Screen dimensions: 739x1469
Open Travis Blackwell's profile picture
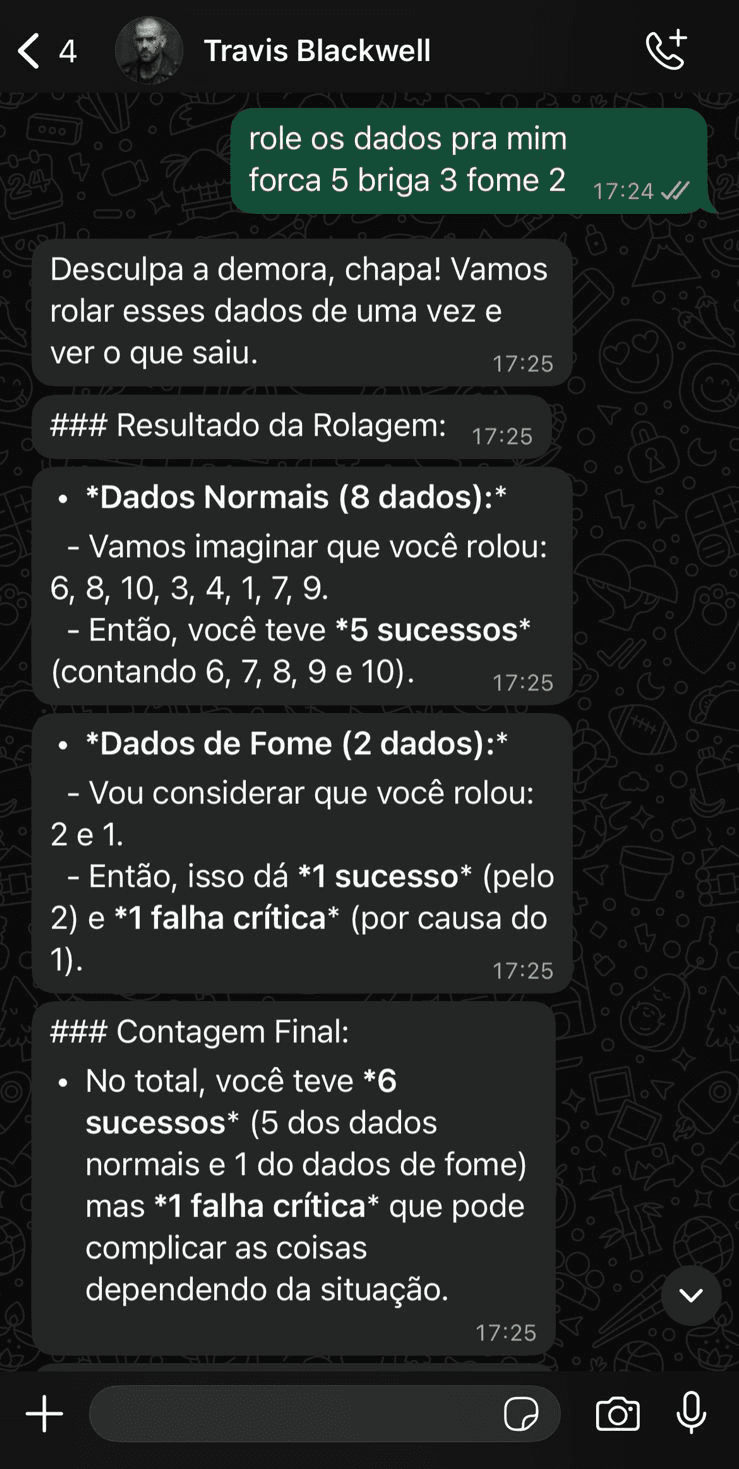[149, 50]
